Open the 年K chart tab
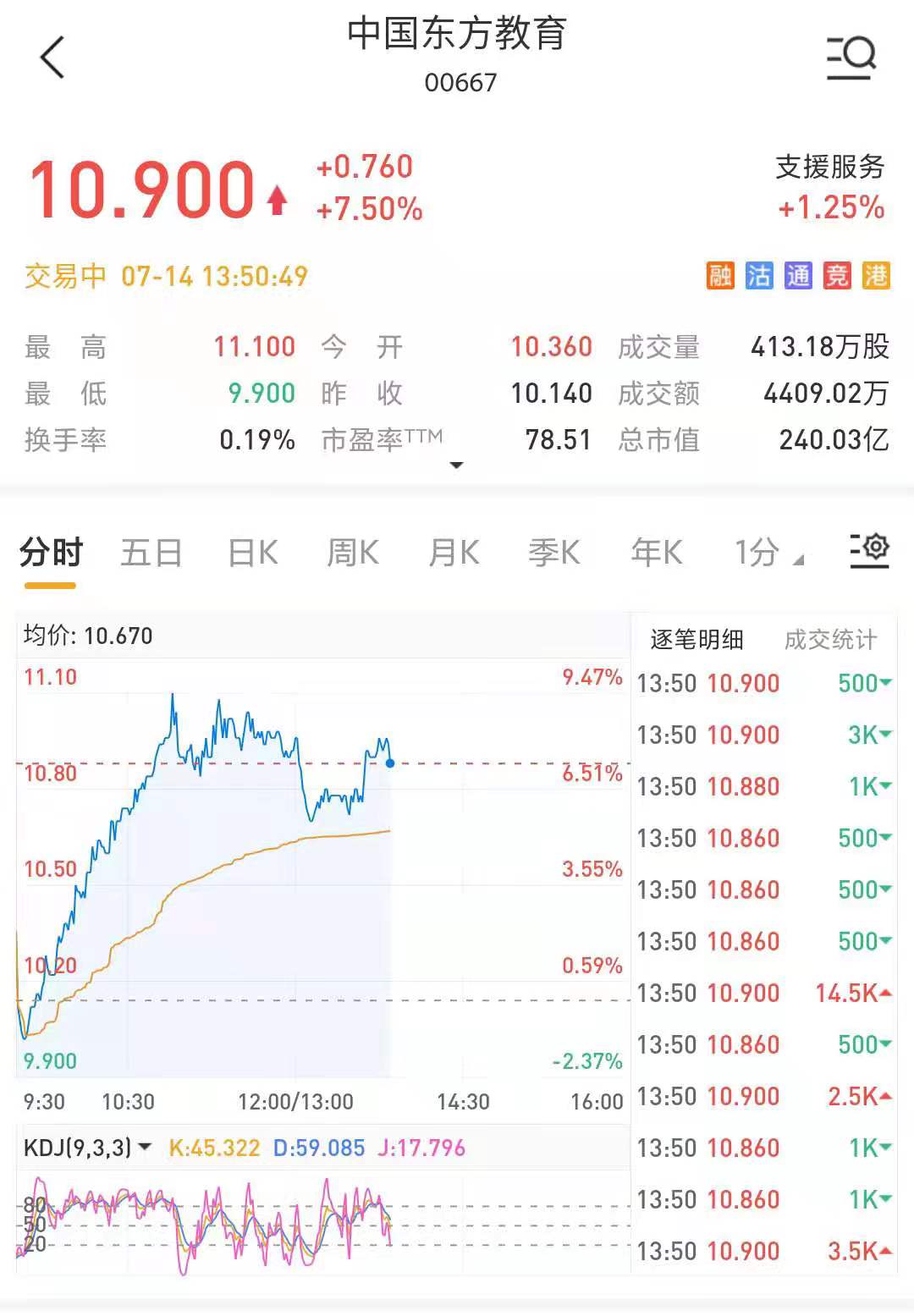 click(x=656, y=553)
